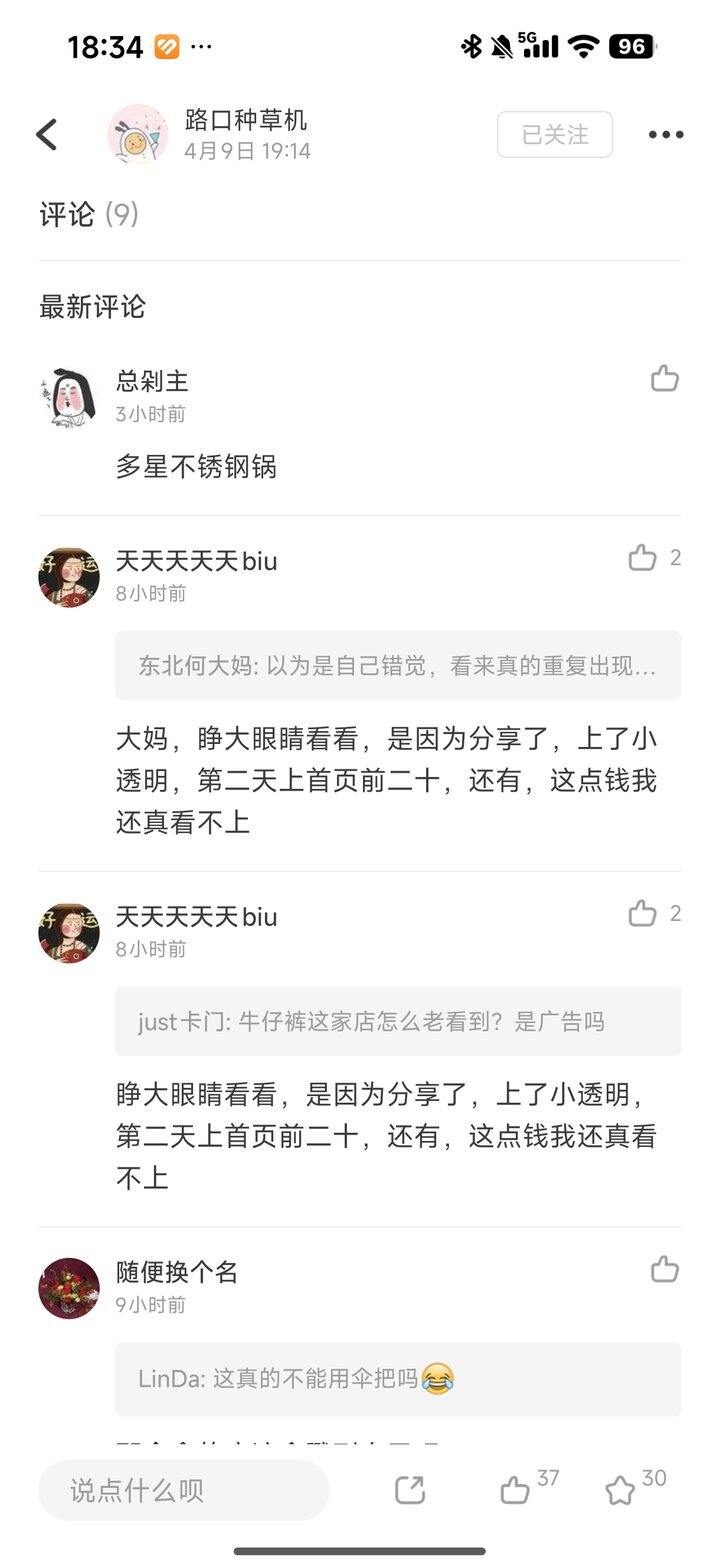The width and height of the screenshot is (720, 1567).
Task: Select the 最新评论 section header
Action: [x=91, y=307]
